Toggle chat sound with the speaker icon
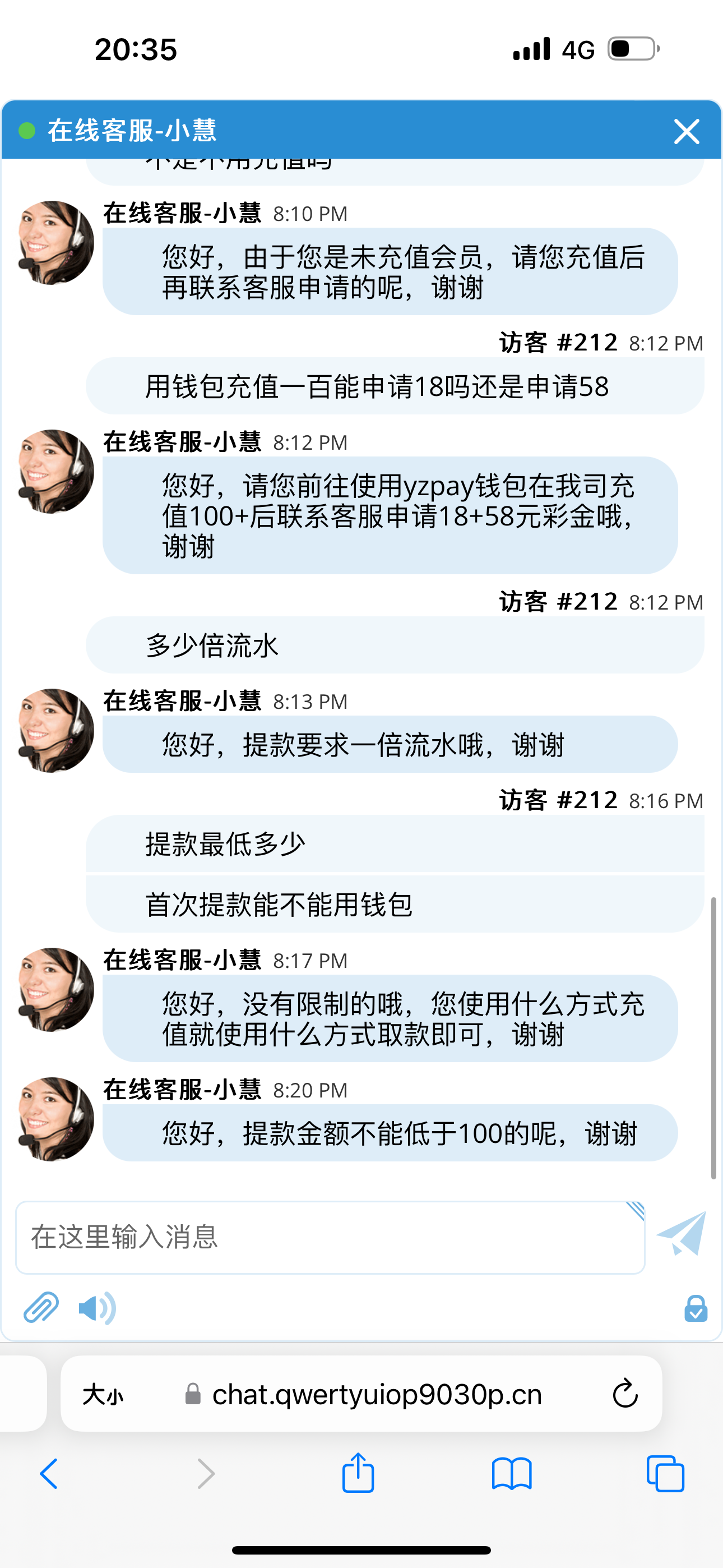 point(97,1307)
